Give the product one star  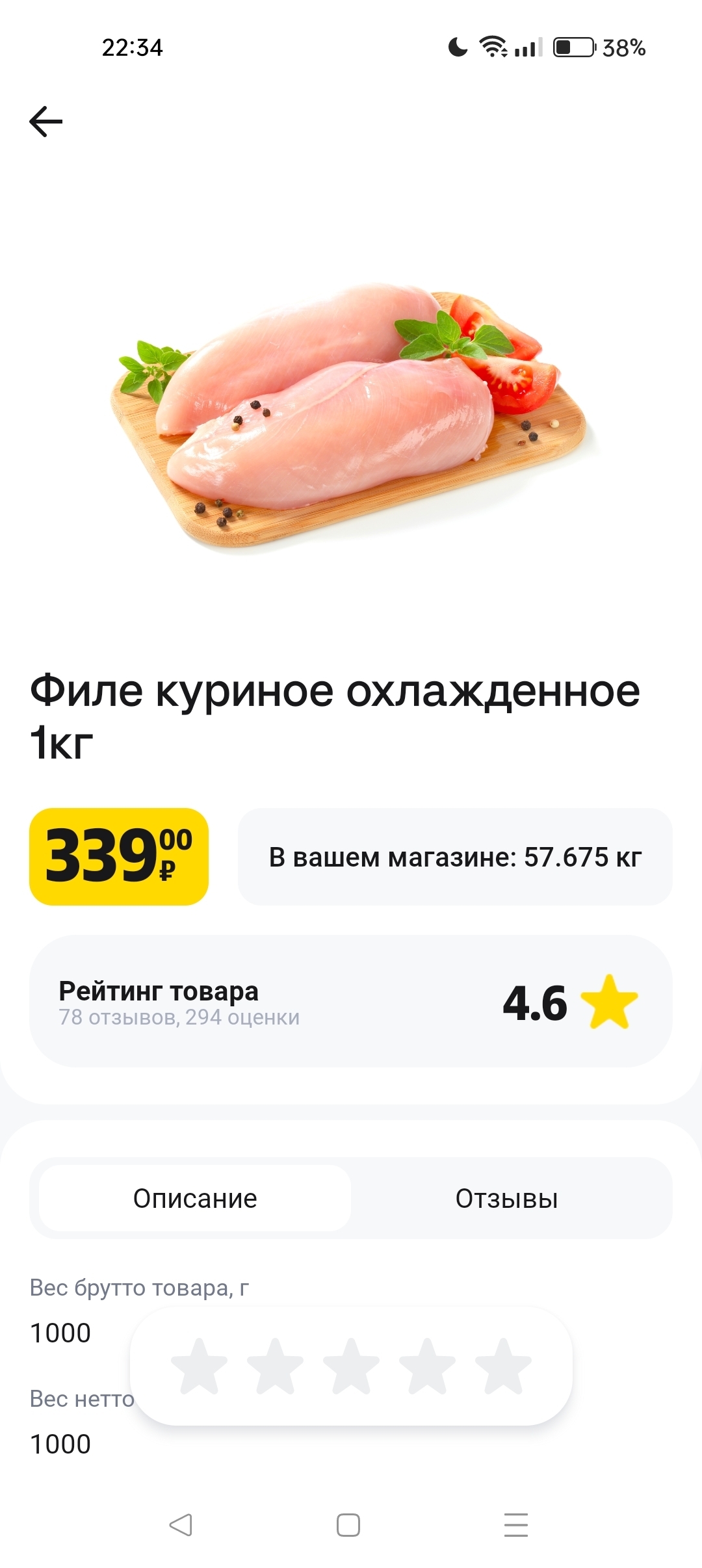pos(199,1366)
